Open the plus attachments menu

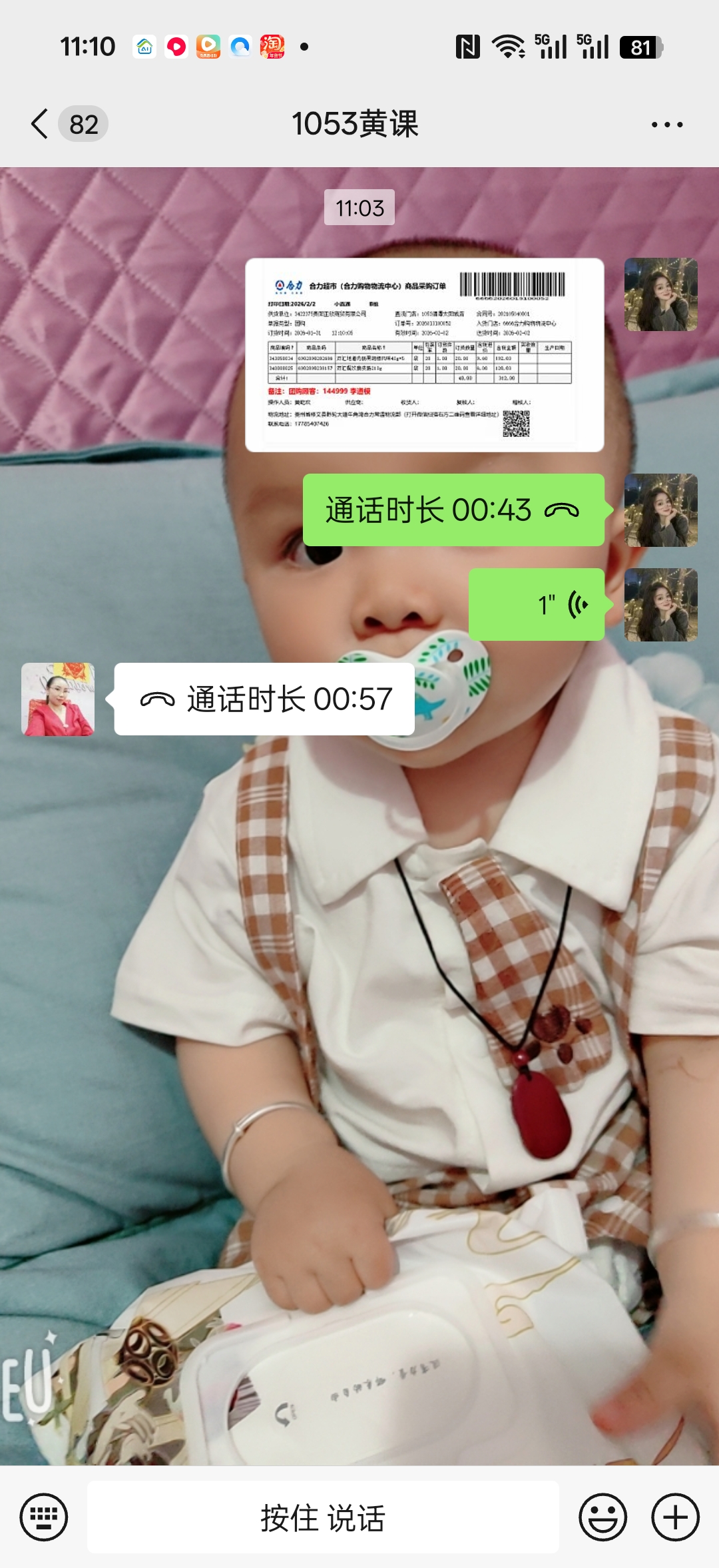point(675,1517)
